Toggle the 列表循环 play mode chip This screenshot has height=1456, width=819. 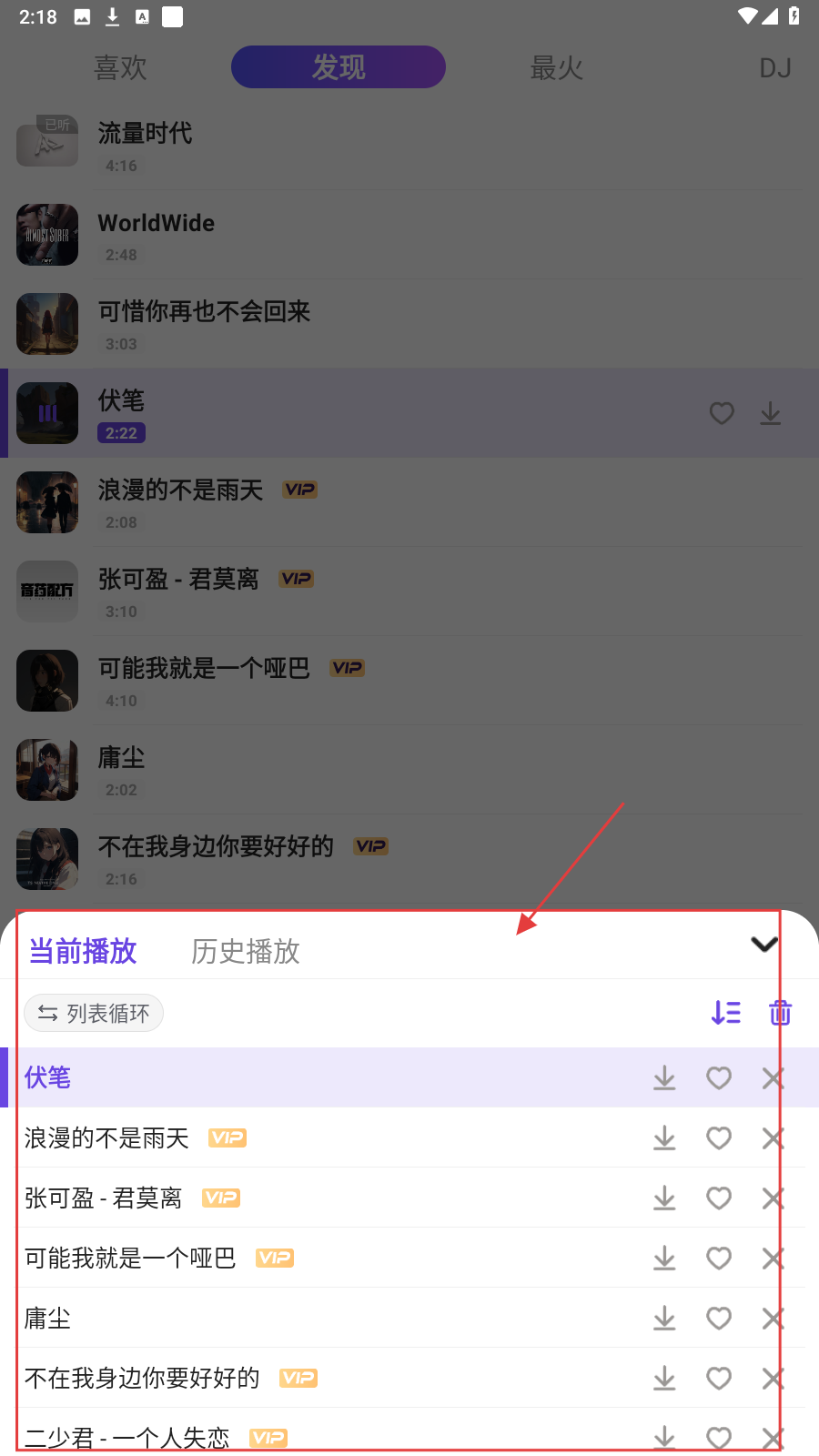point(94,1013)
